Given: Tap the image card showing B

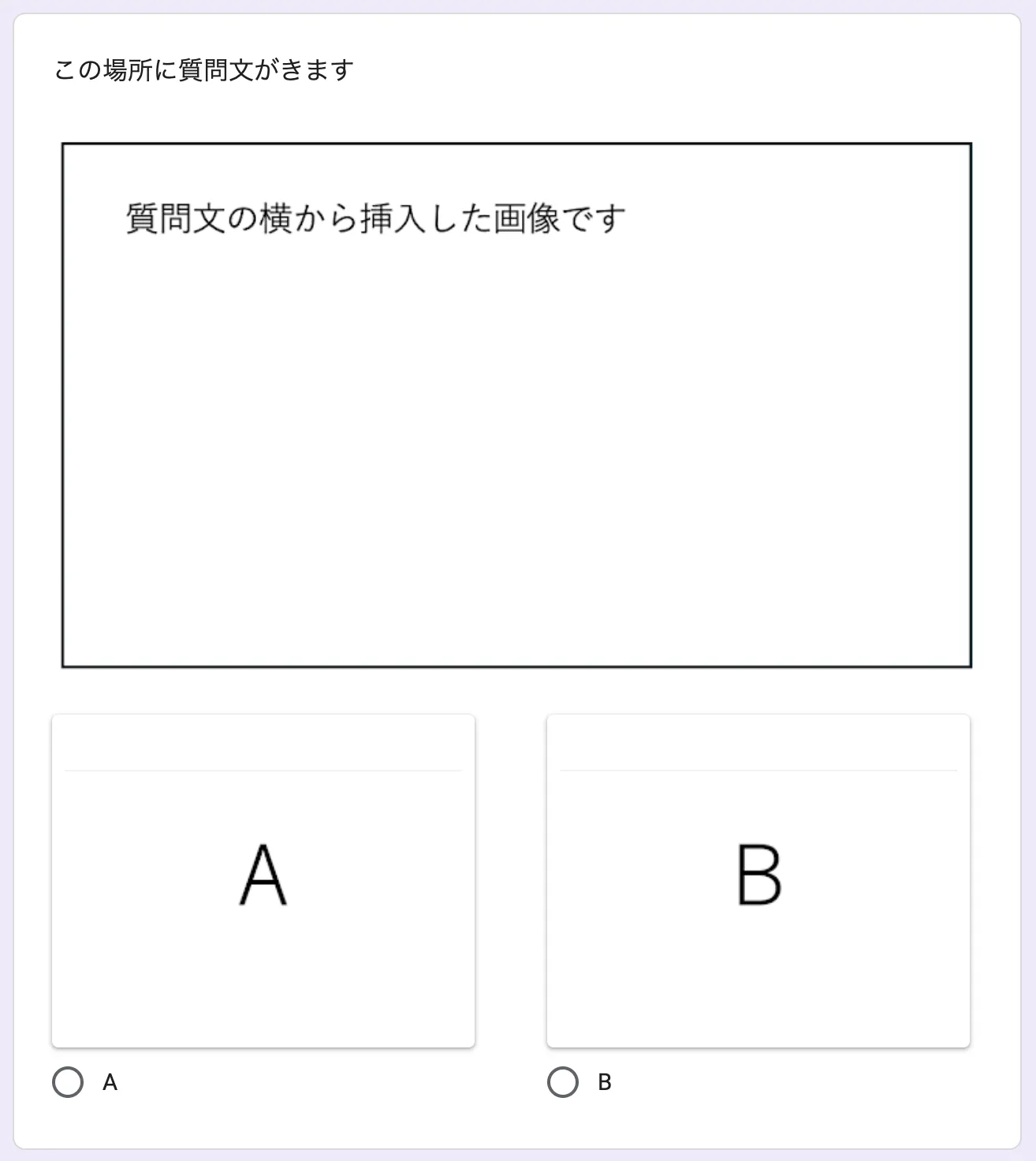Looking at the screenshot, I should coord(758,880).
